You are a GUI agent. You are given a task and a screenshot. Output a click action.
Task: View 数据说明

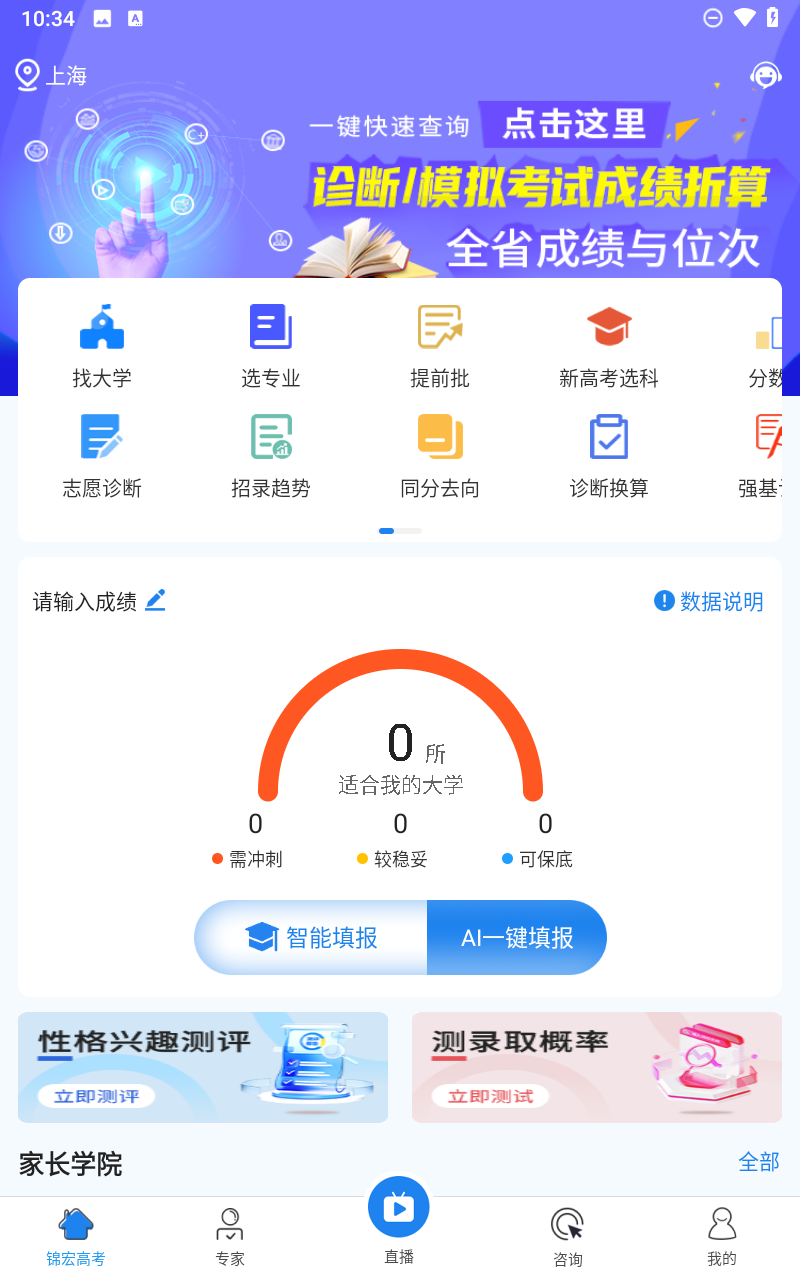pos(709,601)
